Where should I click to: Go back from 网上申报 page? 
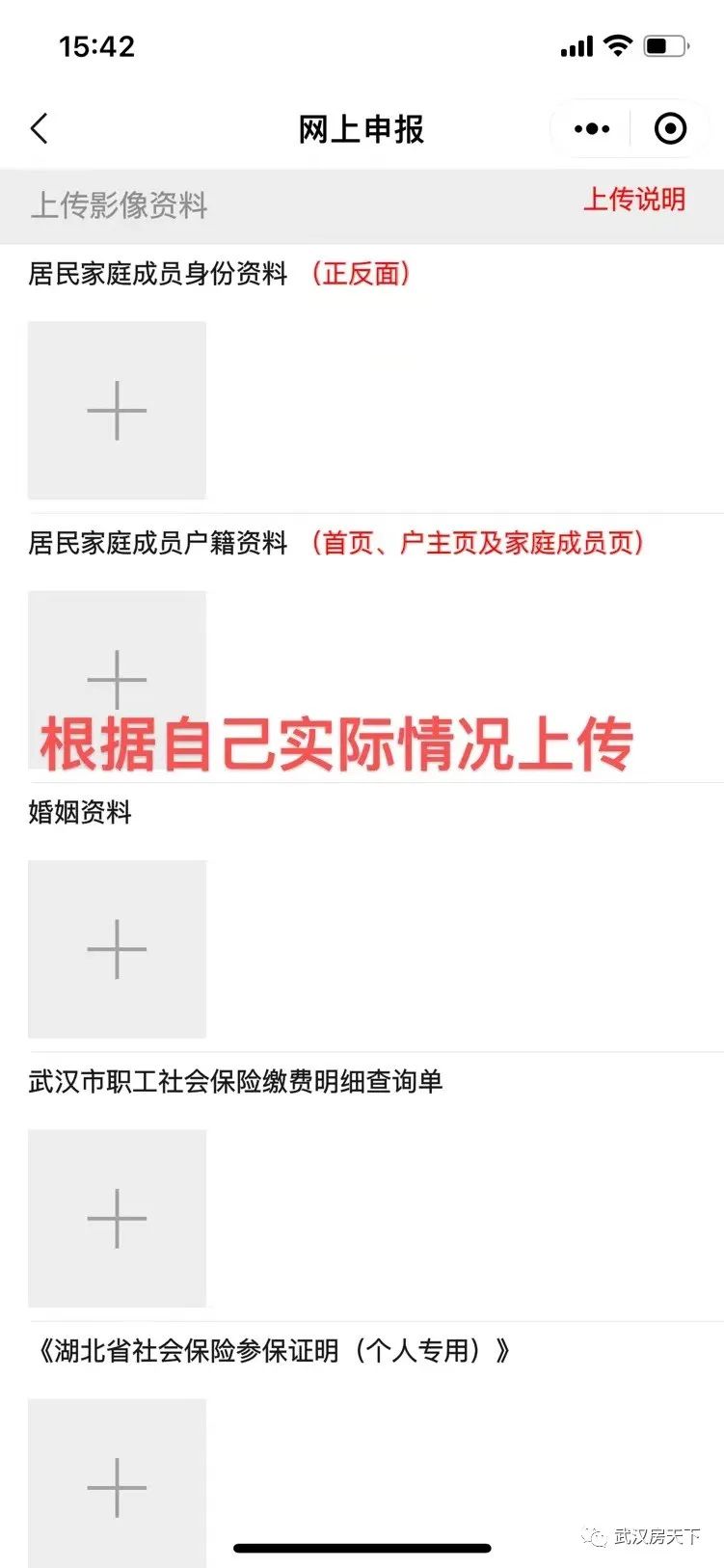pyautogui.click(x=40, y=128)
